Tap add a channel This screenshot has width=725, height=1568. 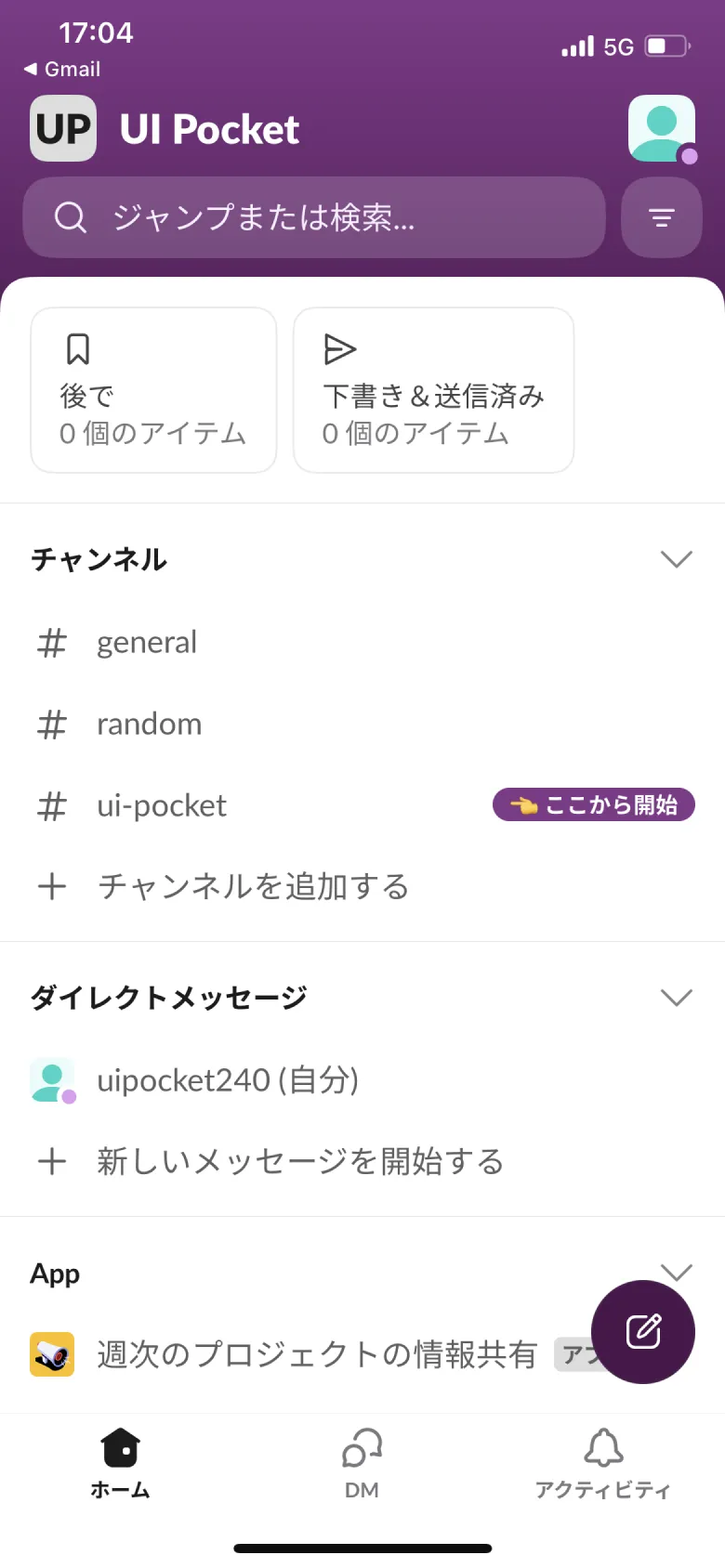(x=253, y=886)
